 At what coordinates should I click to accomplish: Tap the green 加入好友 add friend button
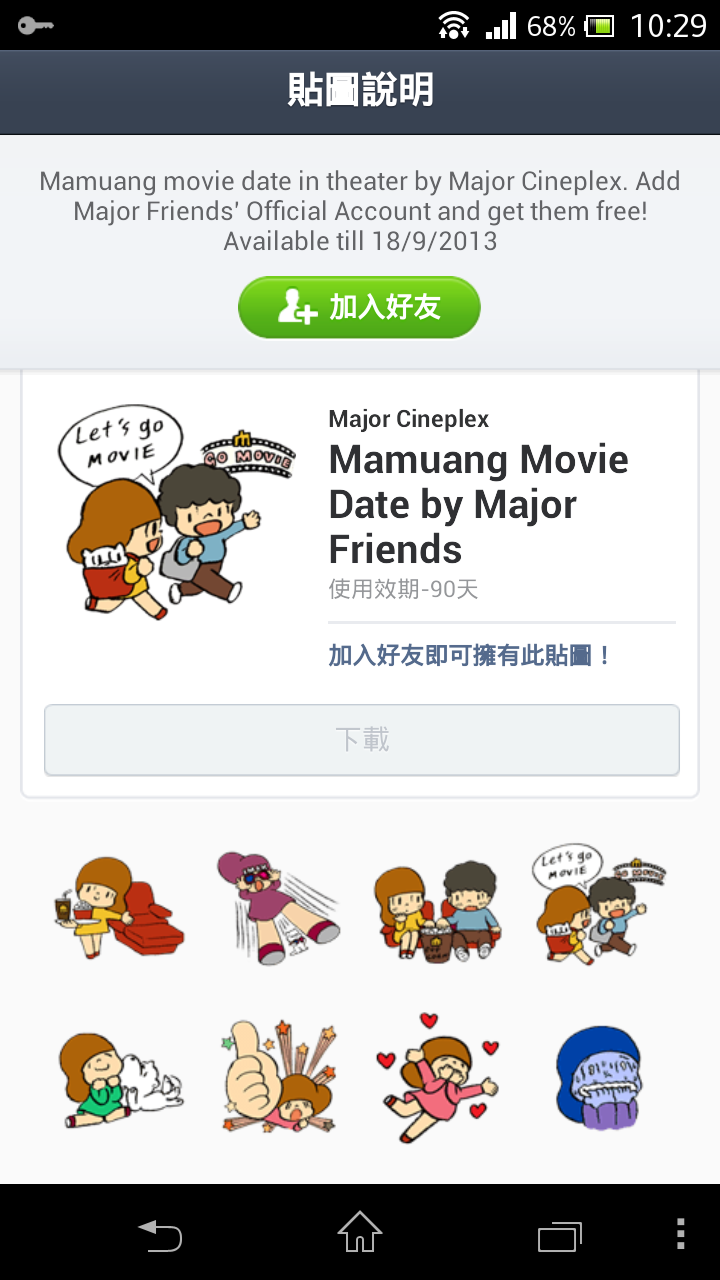pyautogui.click(x=359, y=307)
